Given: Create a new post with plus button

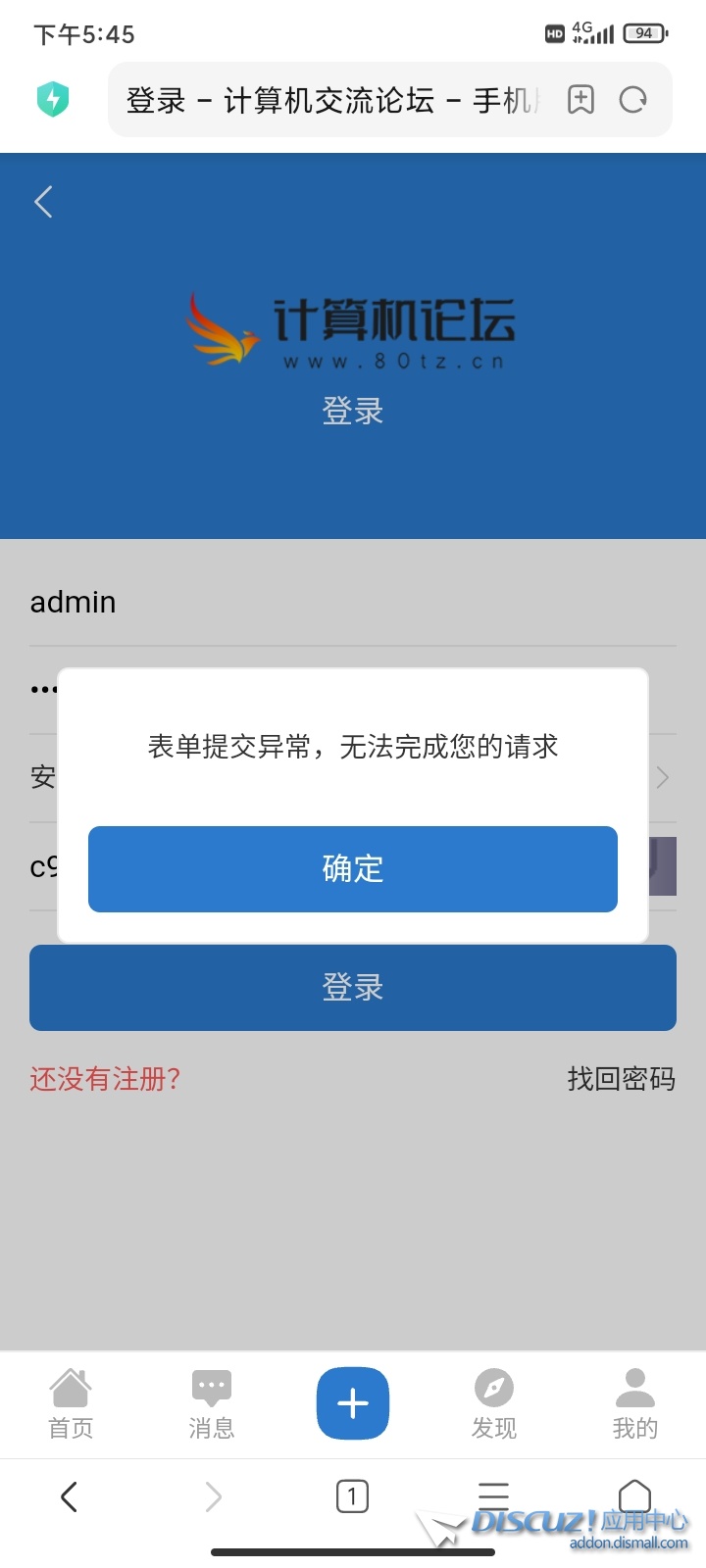Looking at the screenshot, I should pos(353,1403).
